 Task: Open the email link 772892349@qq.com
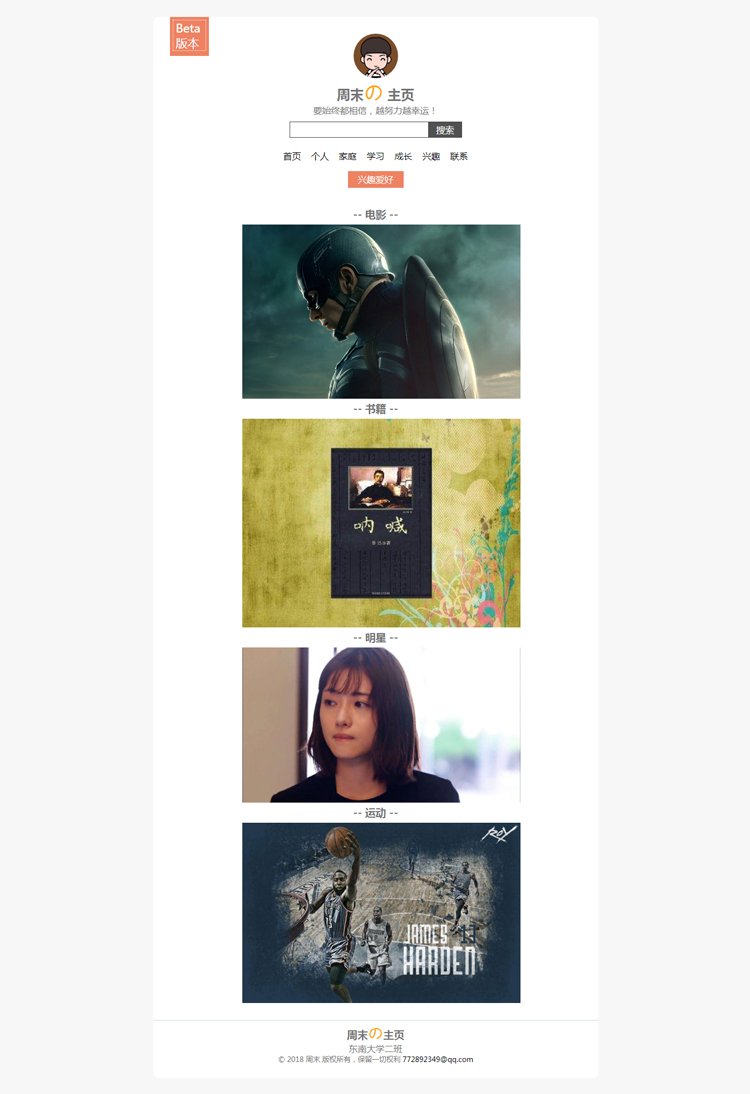(437, 1059)
